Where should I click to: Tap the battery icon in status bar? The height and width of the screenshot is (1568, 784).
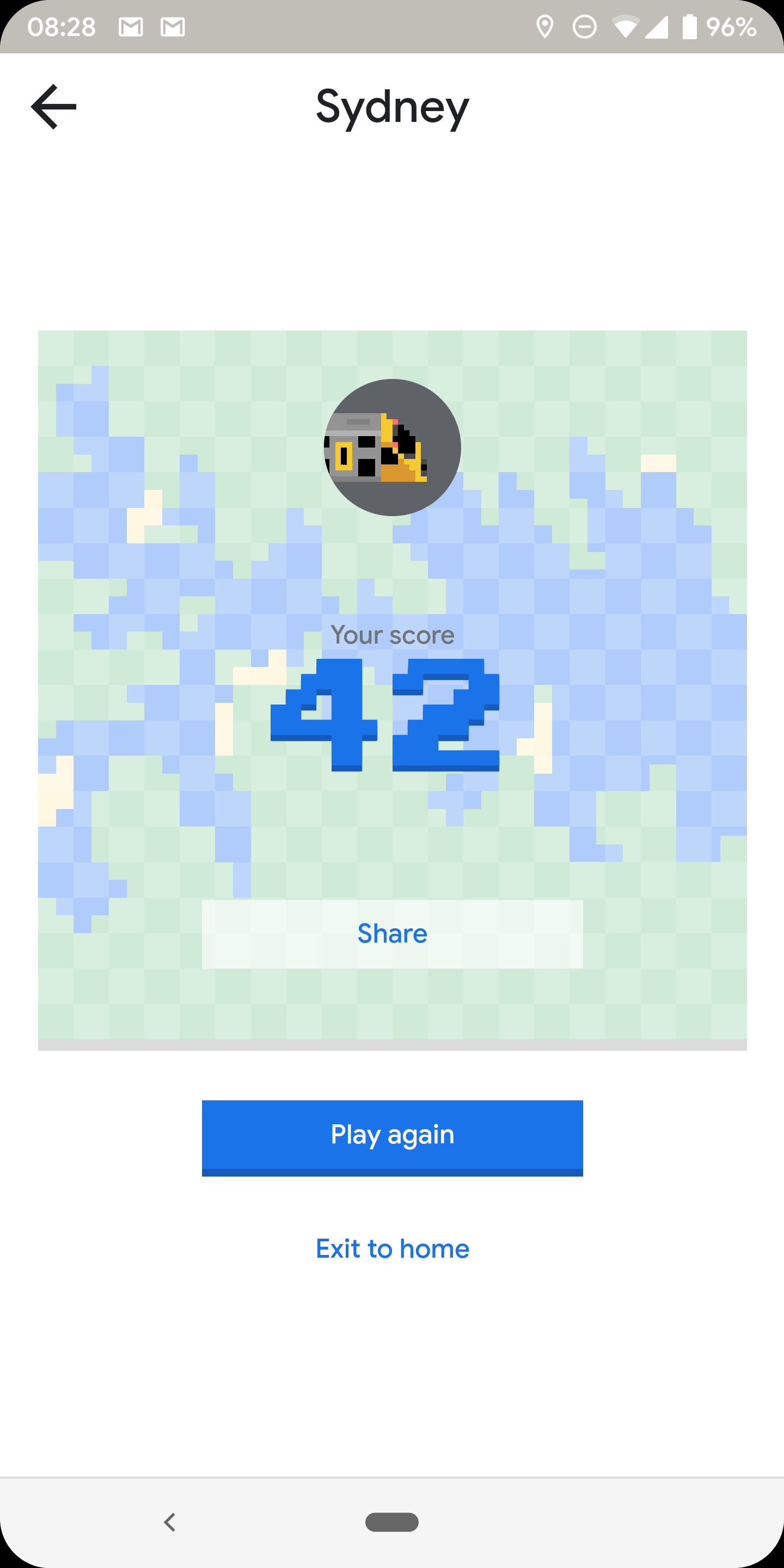pos(691,26)
